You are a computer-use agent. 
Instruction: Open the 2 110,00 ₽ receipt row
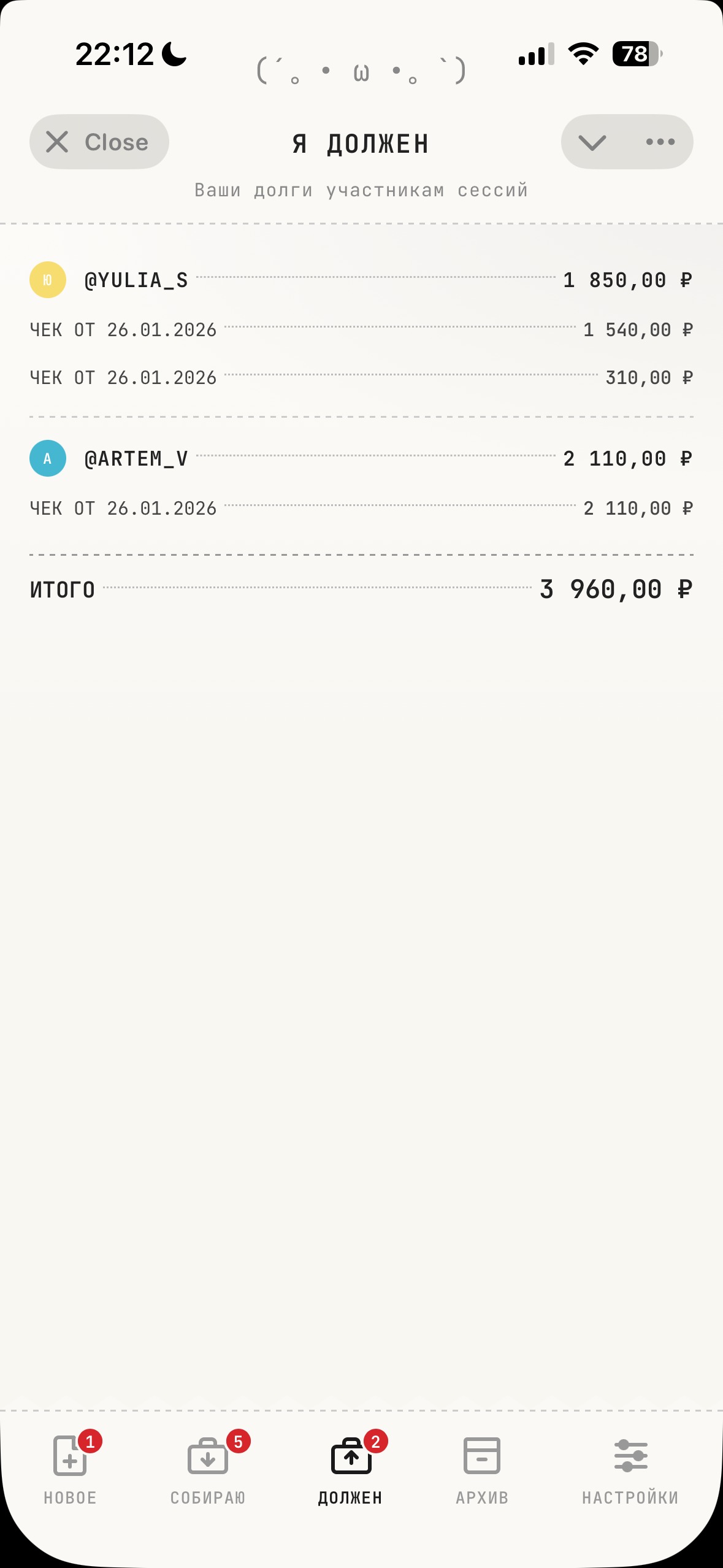[361, 509]
